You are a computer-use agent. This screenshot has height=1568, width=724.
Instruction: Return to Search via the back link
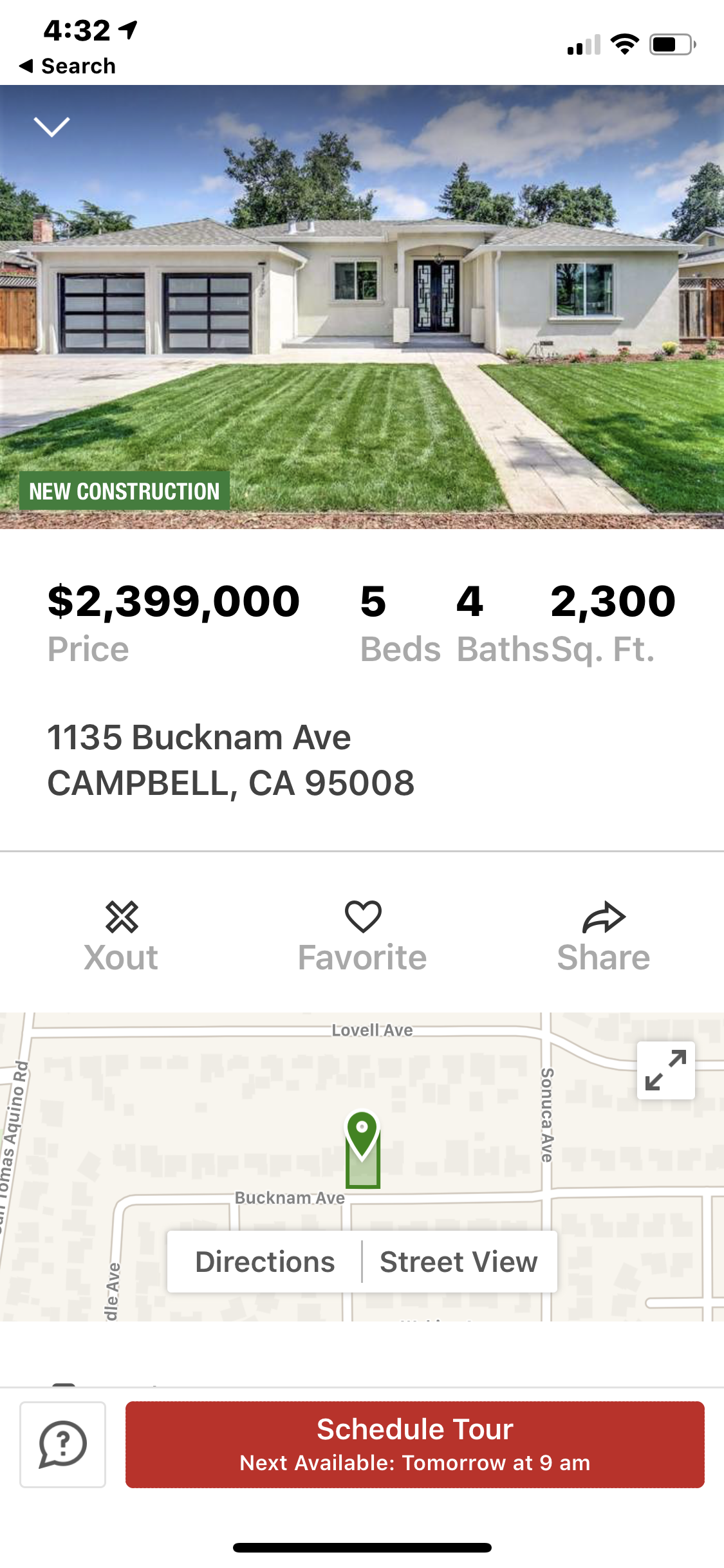tap(68, 66)
